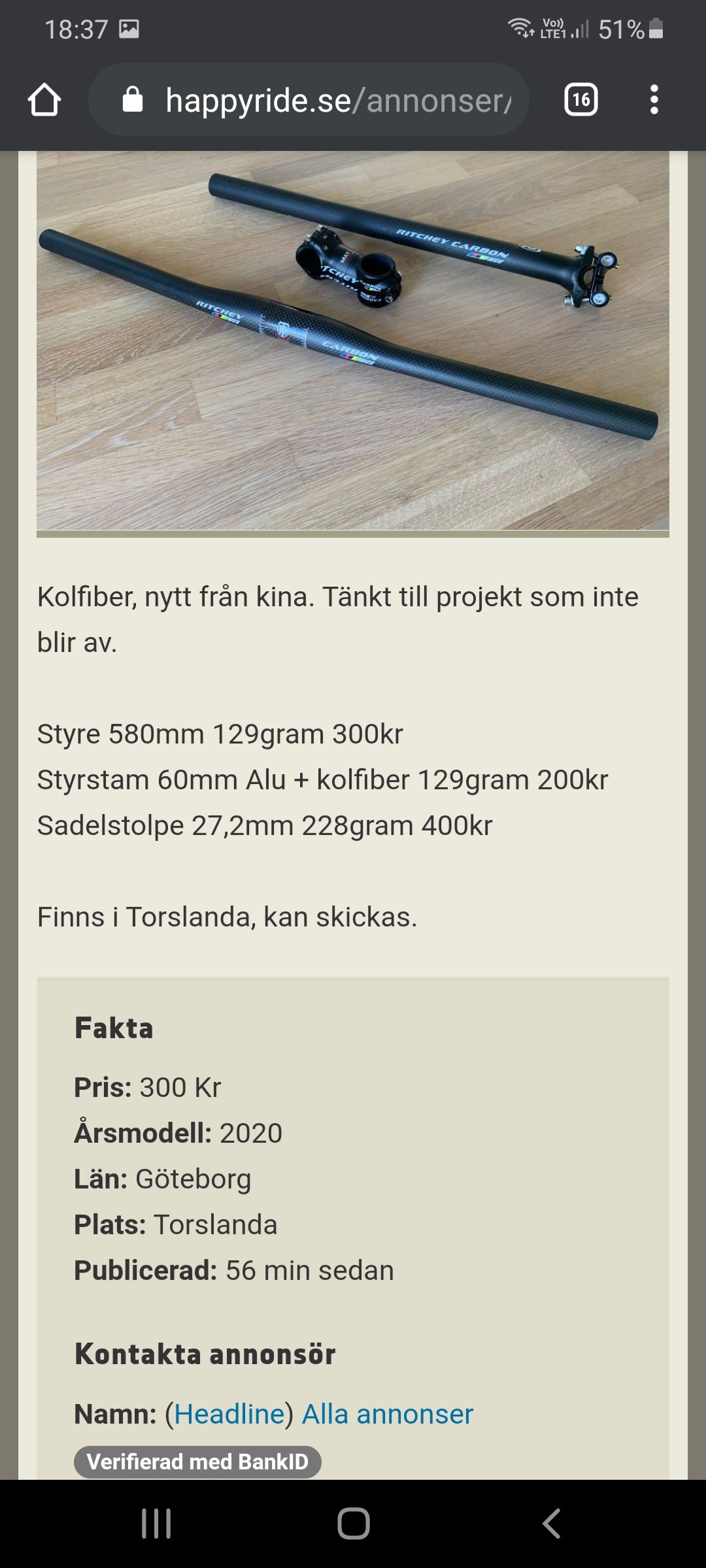Go back using the system back button
Image resolution: width=706 pixels, height=1568 pixels.
click(x=551, y=1524)
